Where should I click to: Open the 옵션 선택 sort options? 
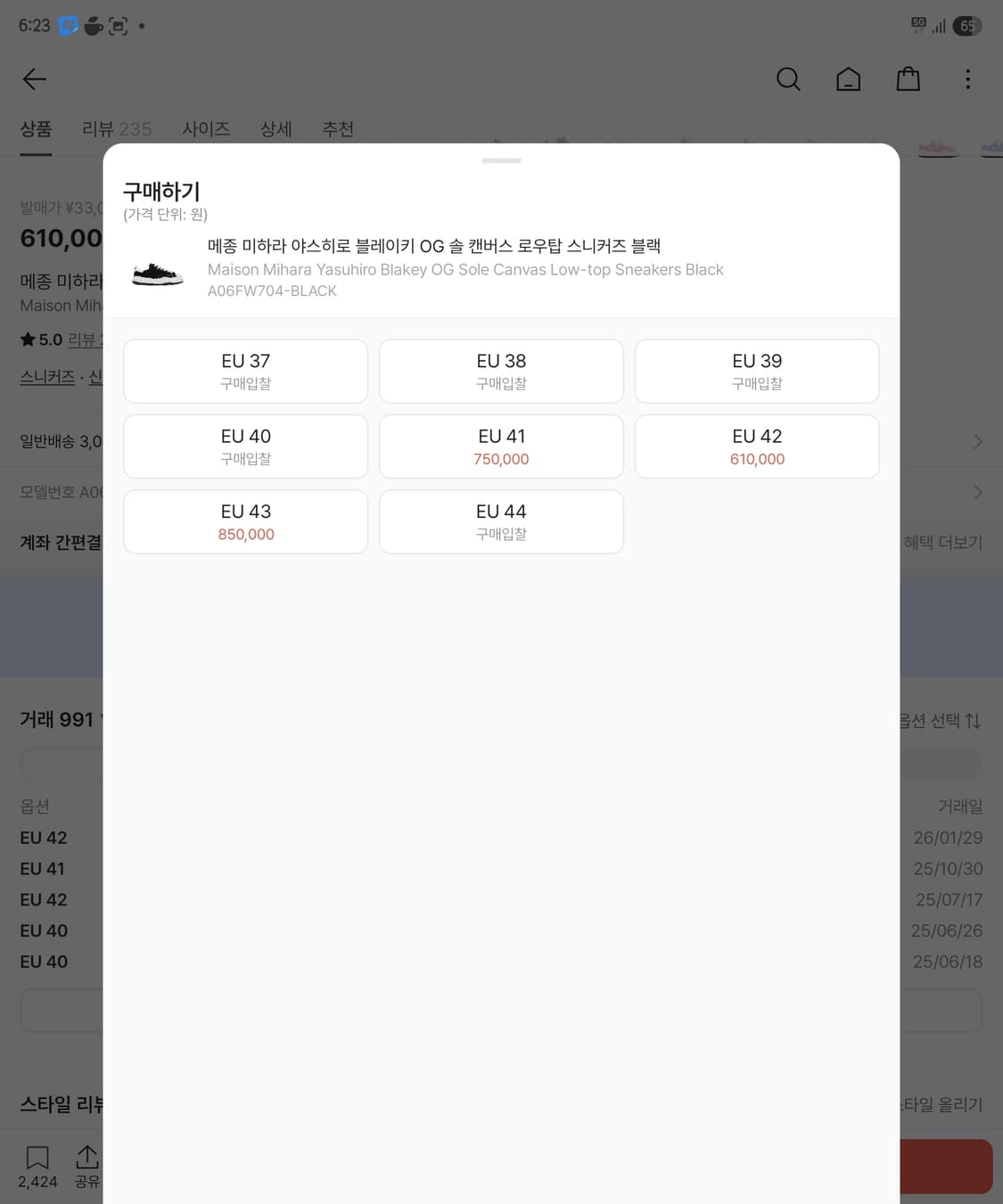pyautogui.click(x=936, y=720)
